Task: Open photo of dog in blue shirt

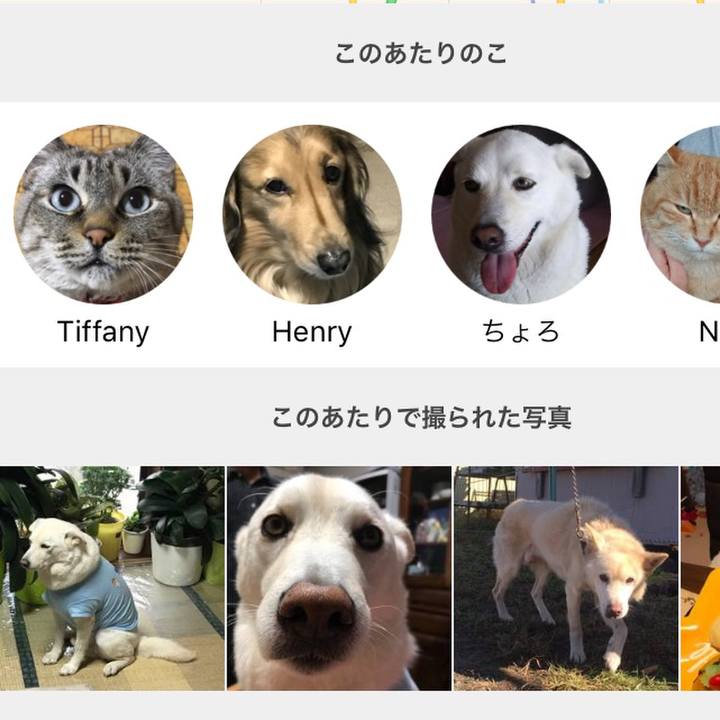Action: [x=112, y=578]
